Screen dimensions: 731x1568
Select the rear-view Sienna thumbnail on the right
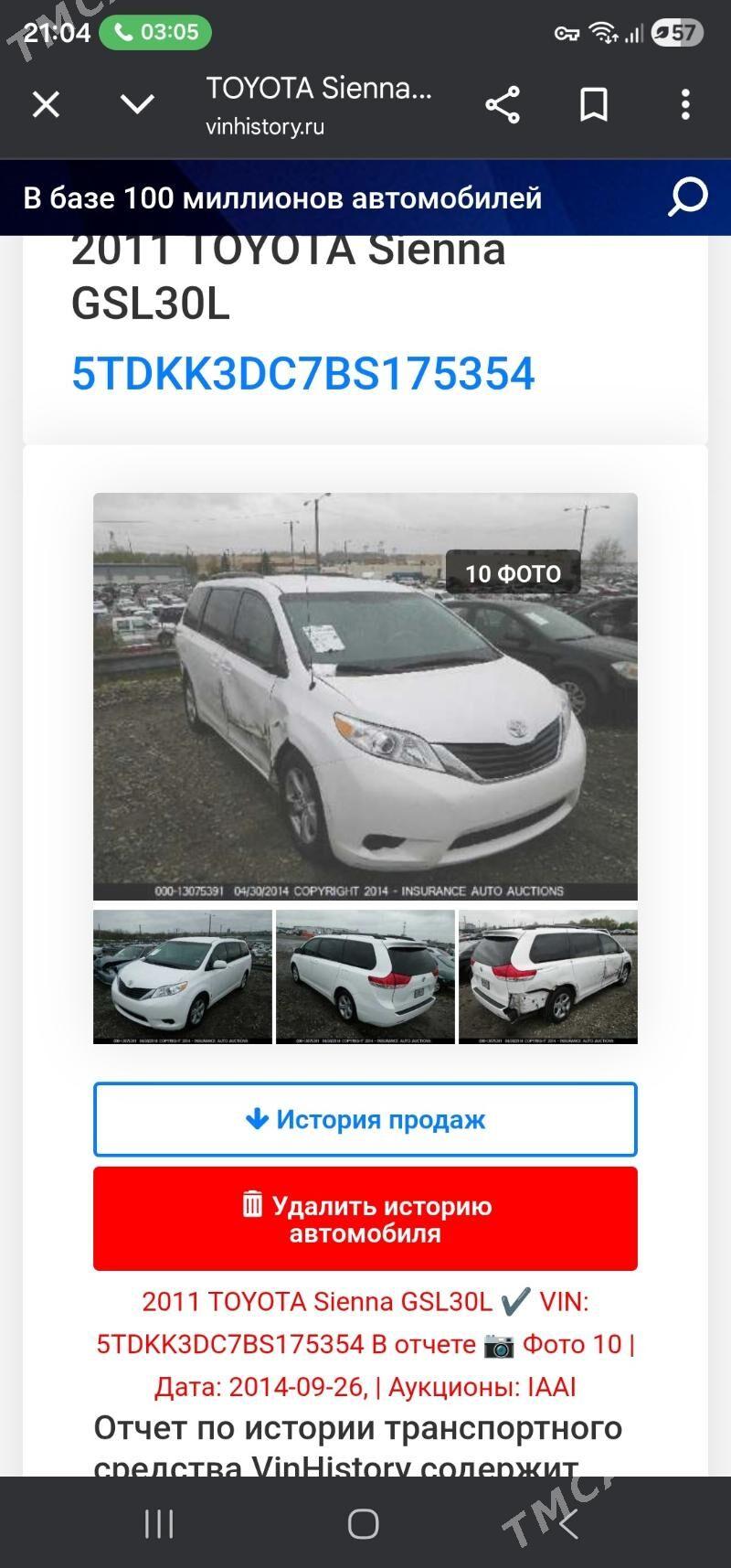[x=546, y=976]
